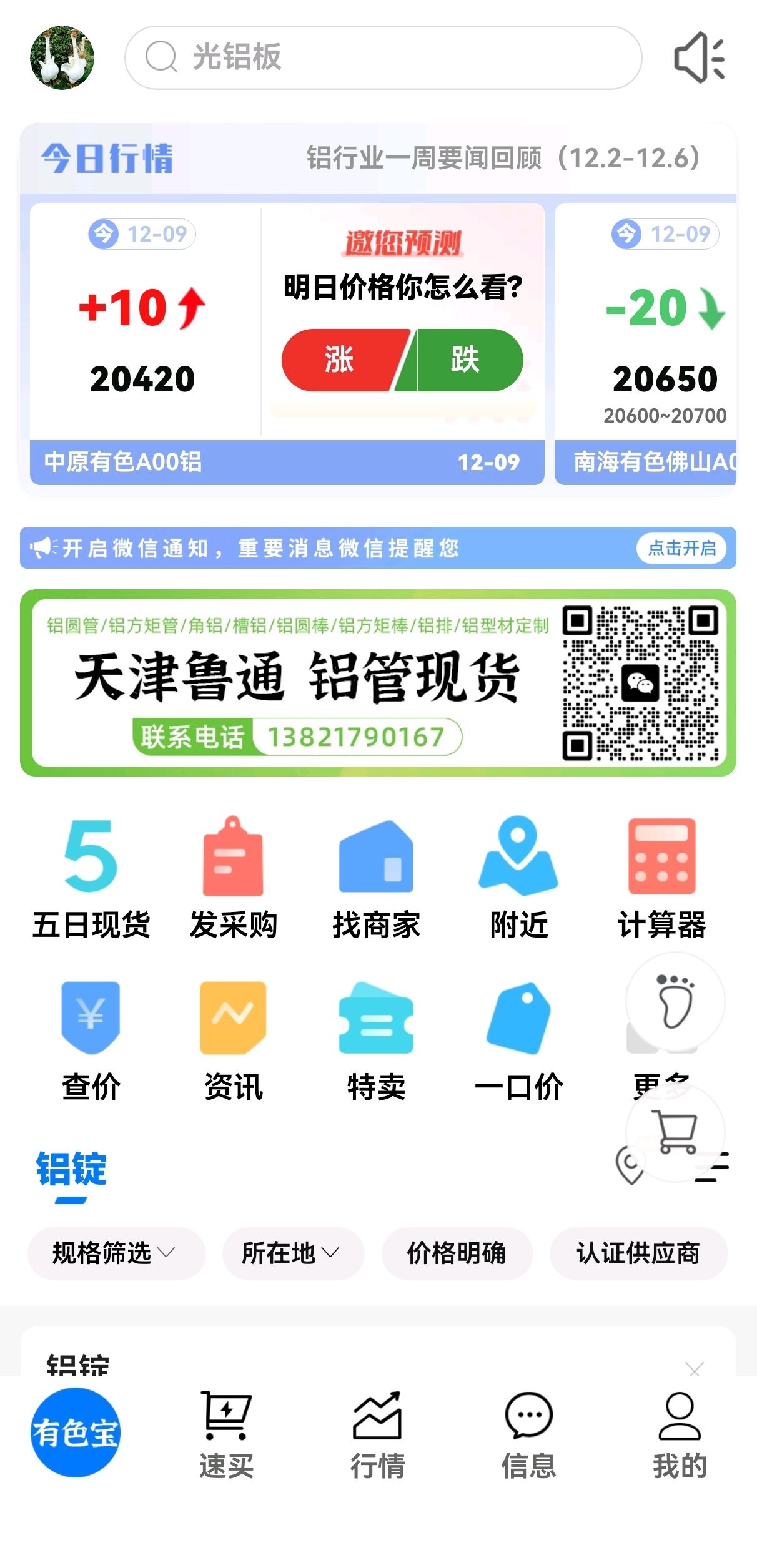This screenshot has height=1568, width=757.
Task: Vote 涨 for tomorrow's price
Action: (x=342, y=360)
